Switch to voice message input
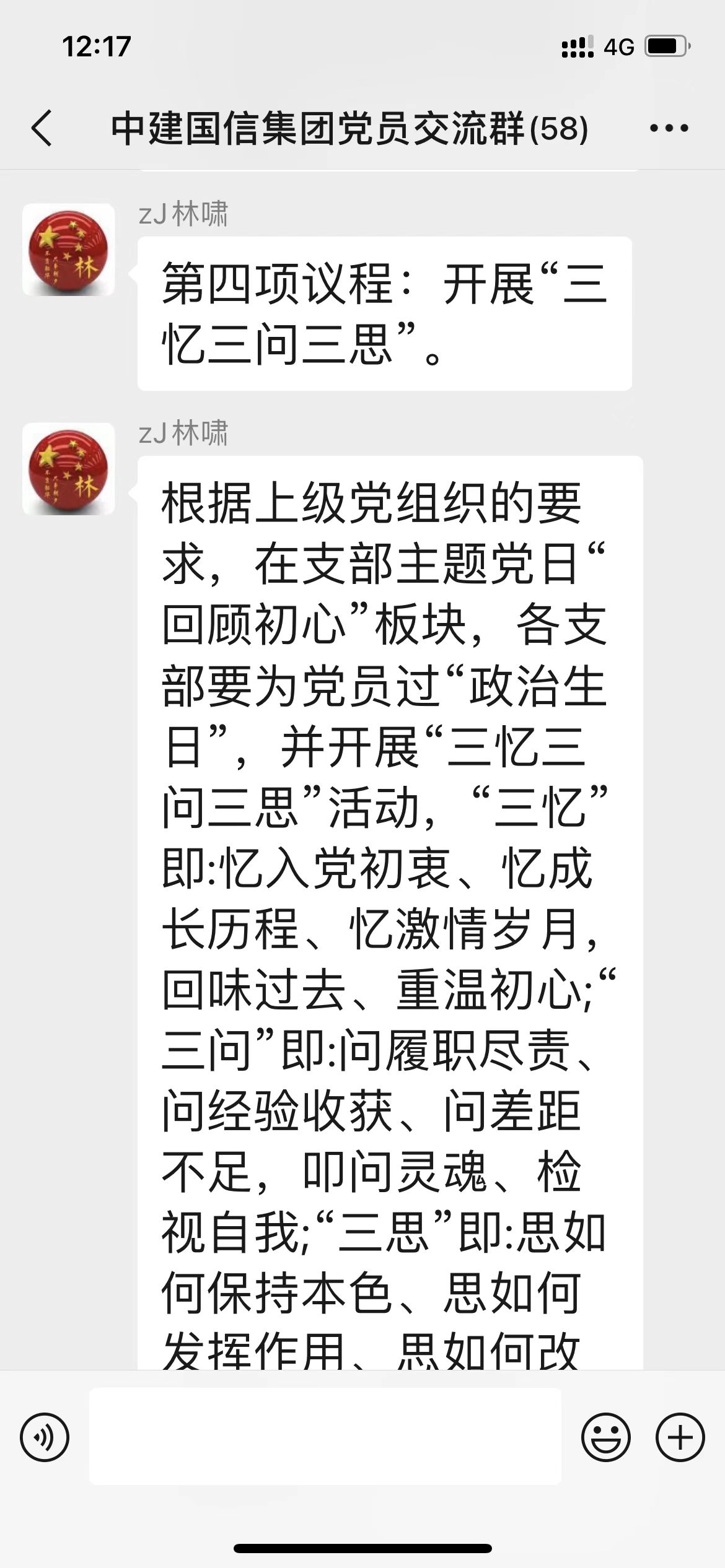This screenshot has height=1568, width=725. point(45,1437)
